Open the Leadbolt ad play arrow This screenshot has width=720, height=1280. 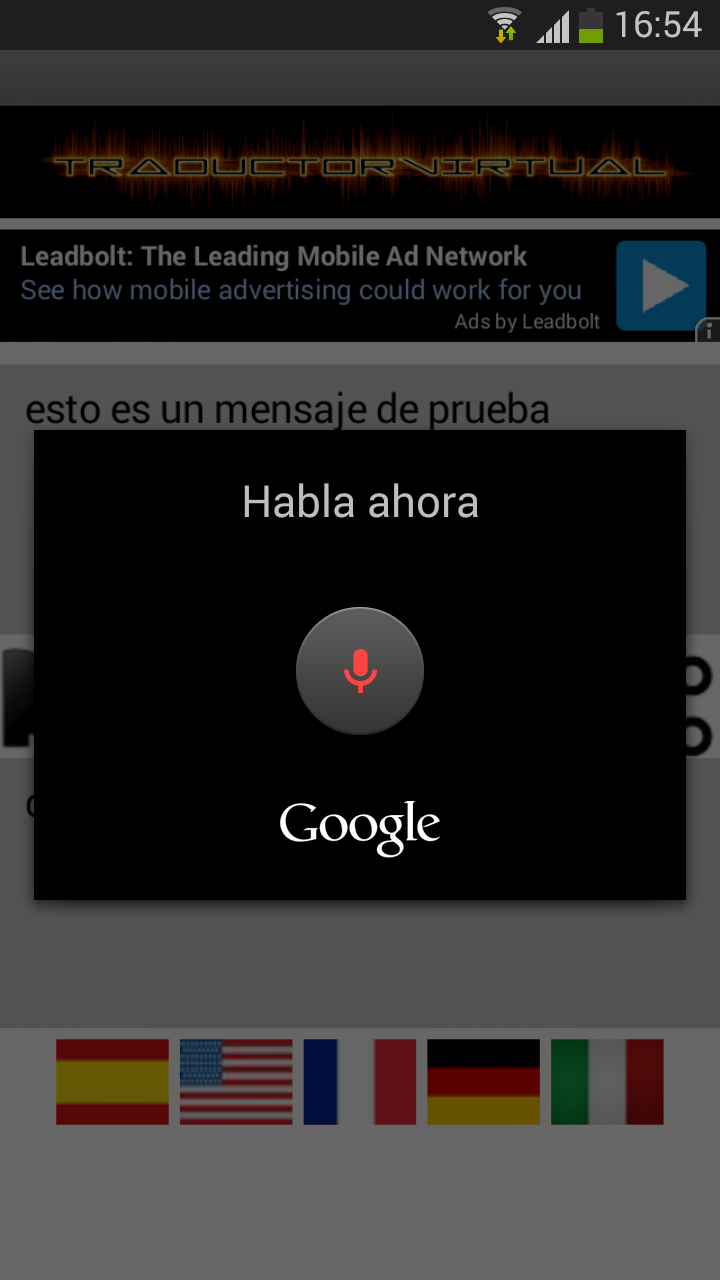[661, 286]
